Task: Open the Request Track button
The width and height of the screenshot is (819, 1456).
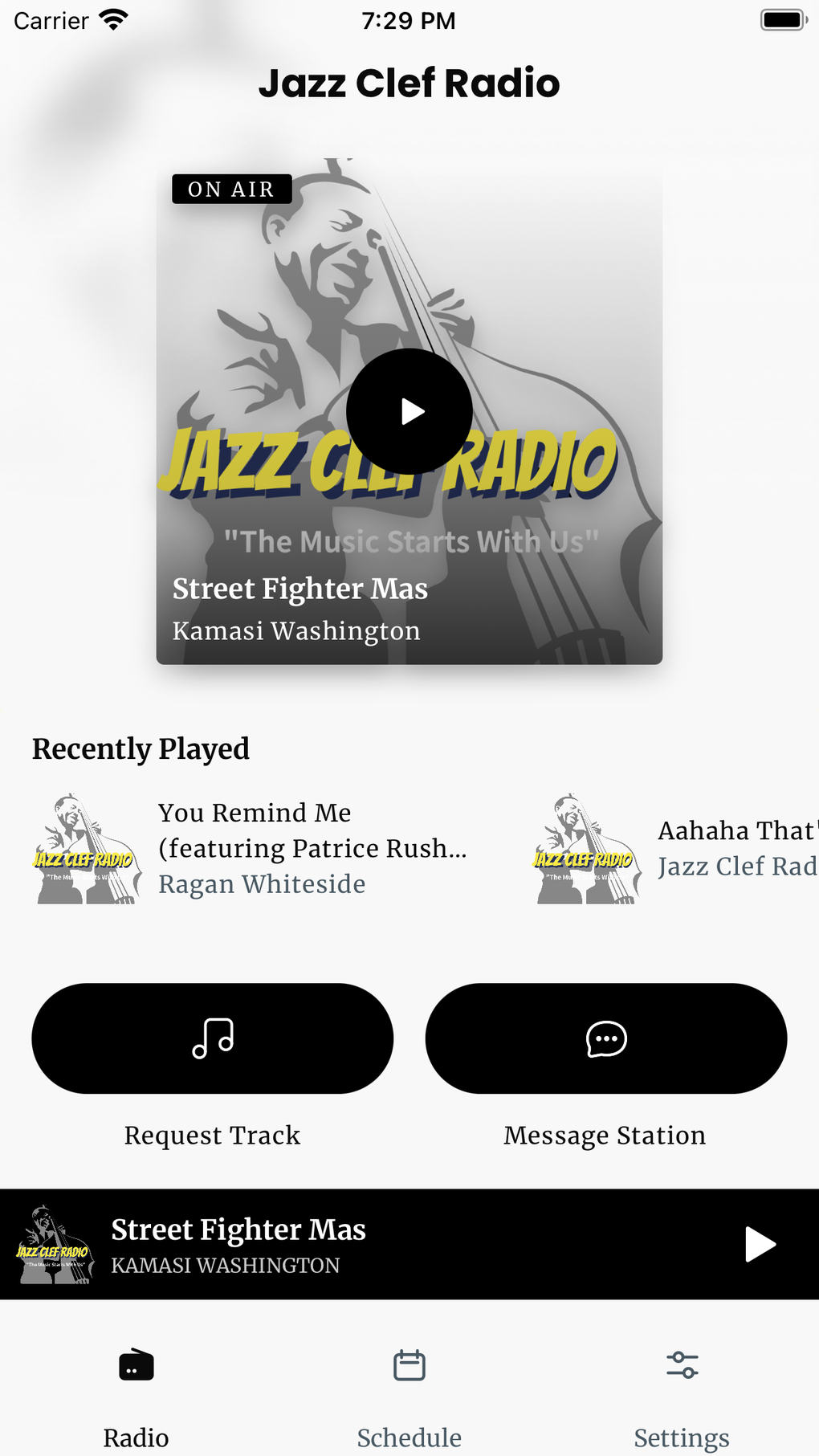Action: (213, 1038)
